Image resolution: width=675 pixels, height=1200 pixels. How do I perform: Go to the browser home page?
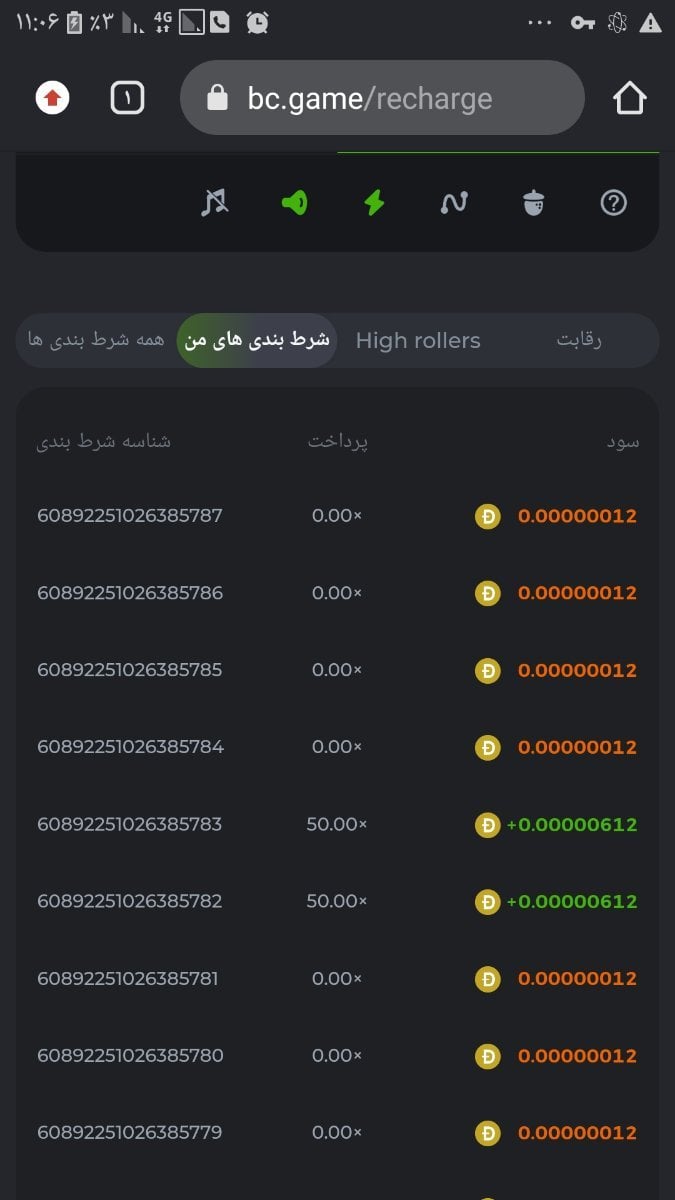(629, 98)
